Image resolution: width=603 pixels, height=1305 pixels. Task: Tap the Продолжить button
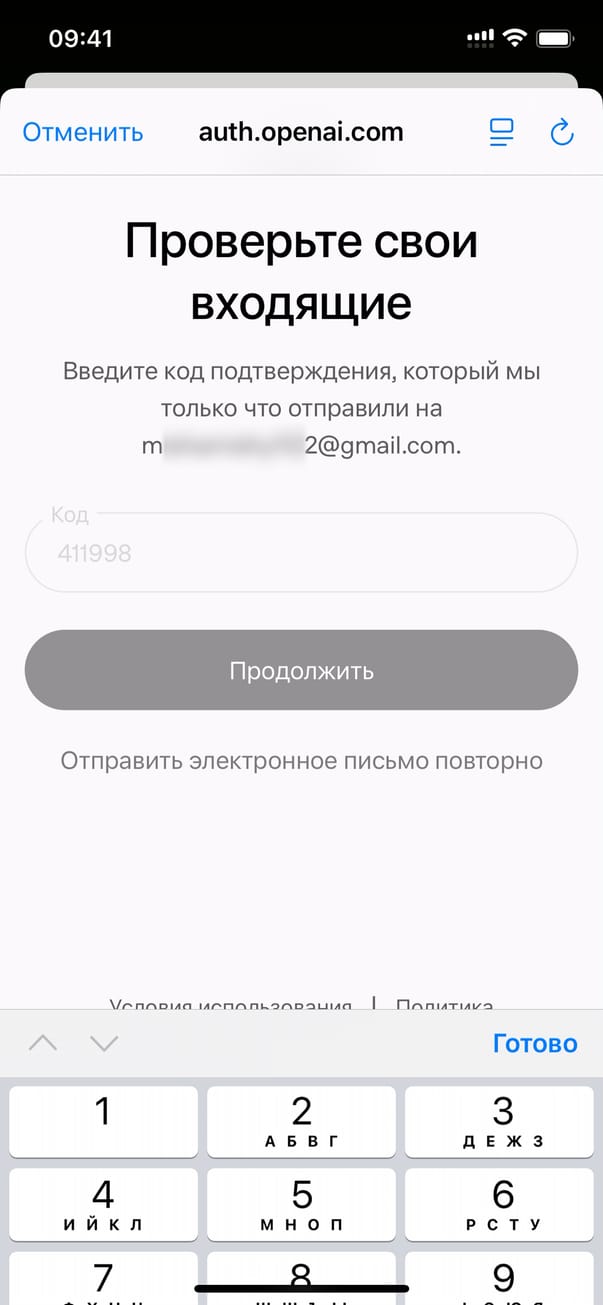[x=301, y=670]
